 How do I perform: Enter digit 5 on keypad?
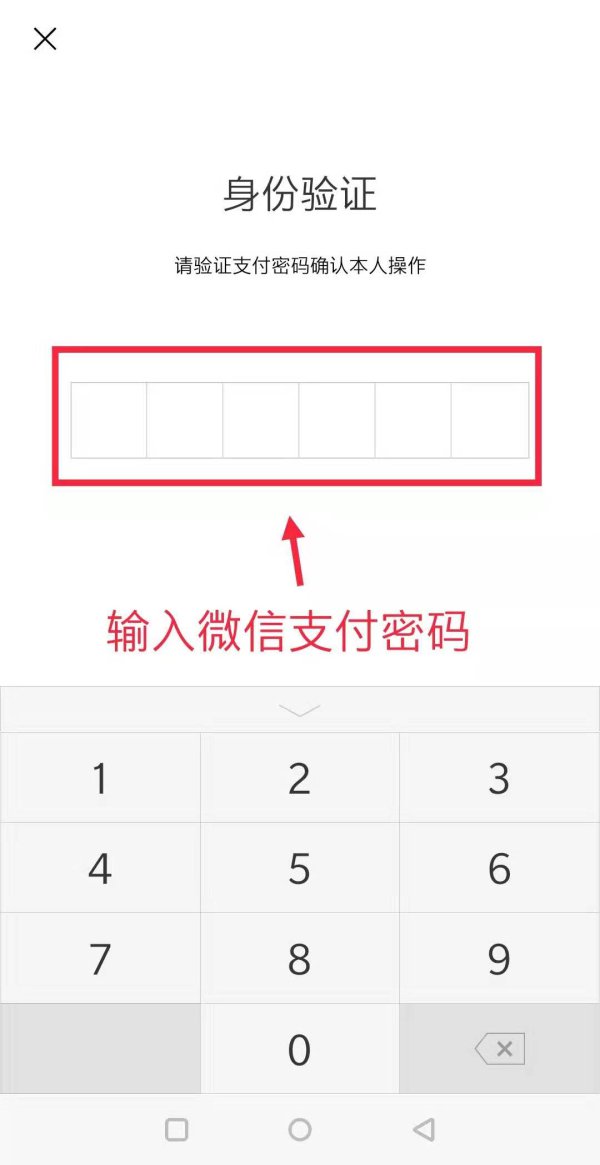(x=299, y=868)
